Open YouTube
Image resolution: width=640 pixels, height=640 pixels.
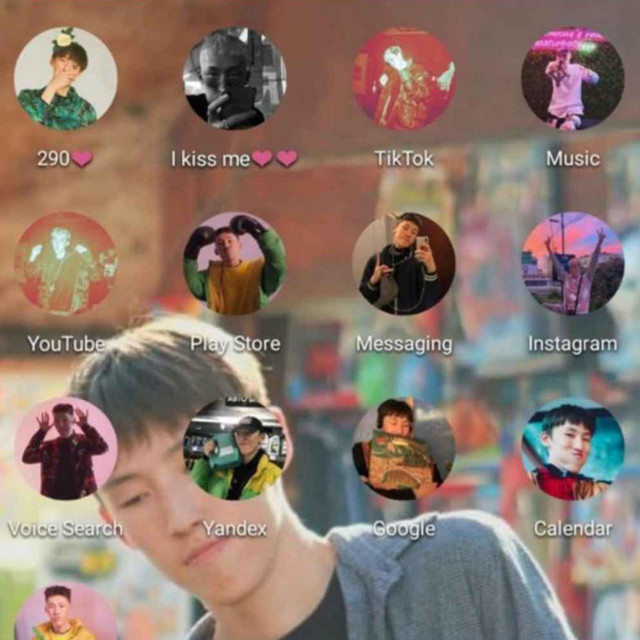(x=65, y=264)
